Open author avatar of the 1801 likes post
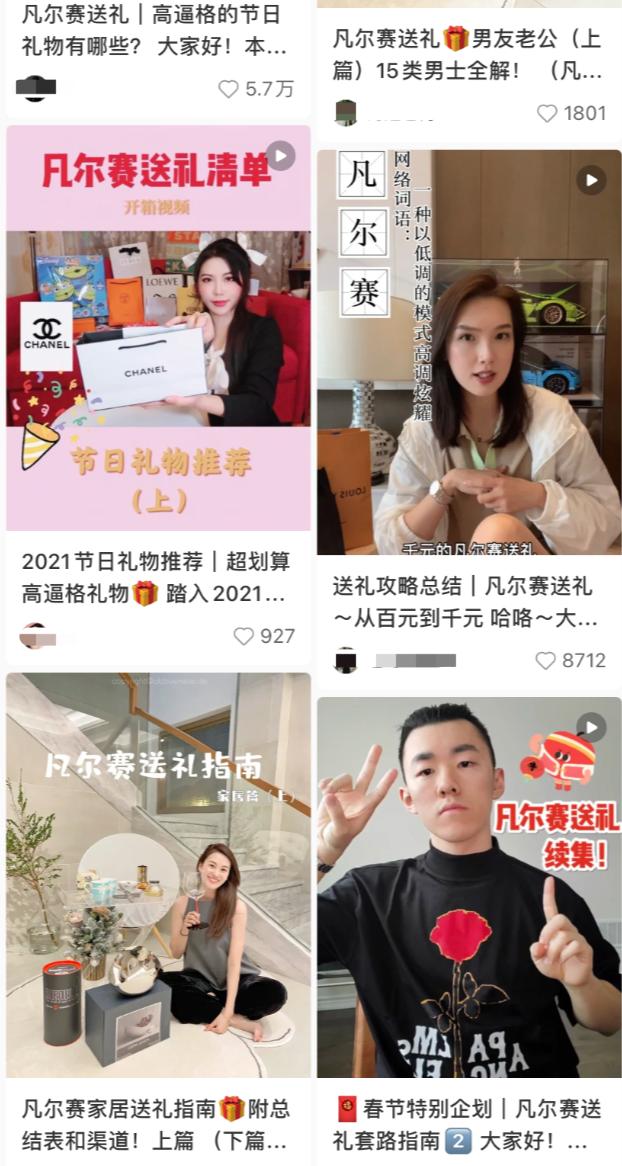Viewport: 622px width, 1166px height. coord(346,113)
